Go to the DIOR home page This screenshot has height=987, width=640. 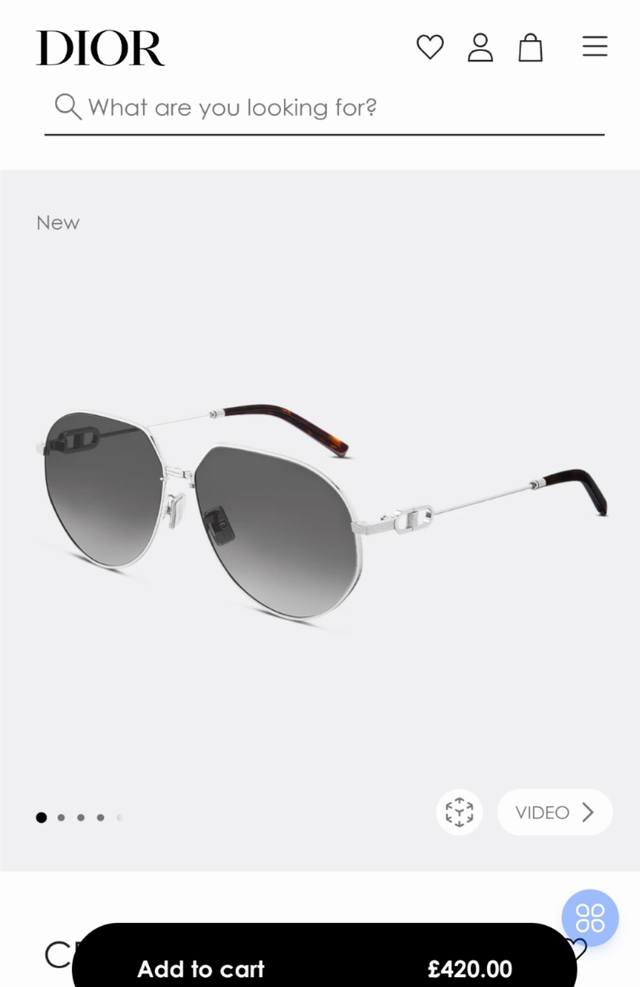(100, 48)
